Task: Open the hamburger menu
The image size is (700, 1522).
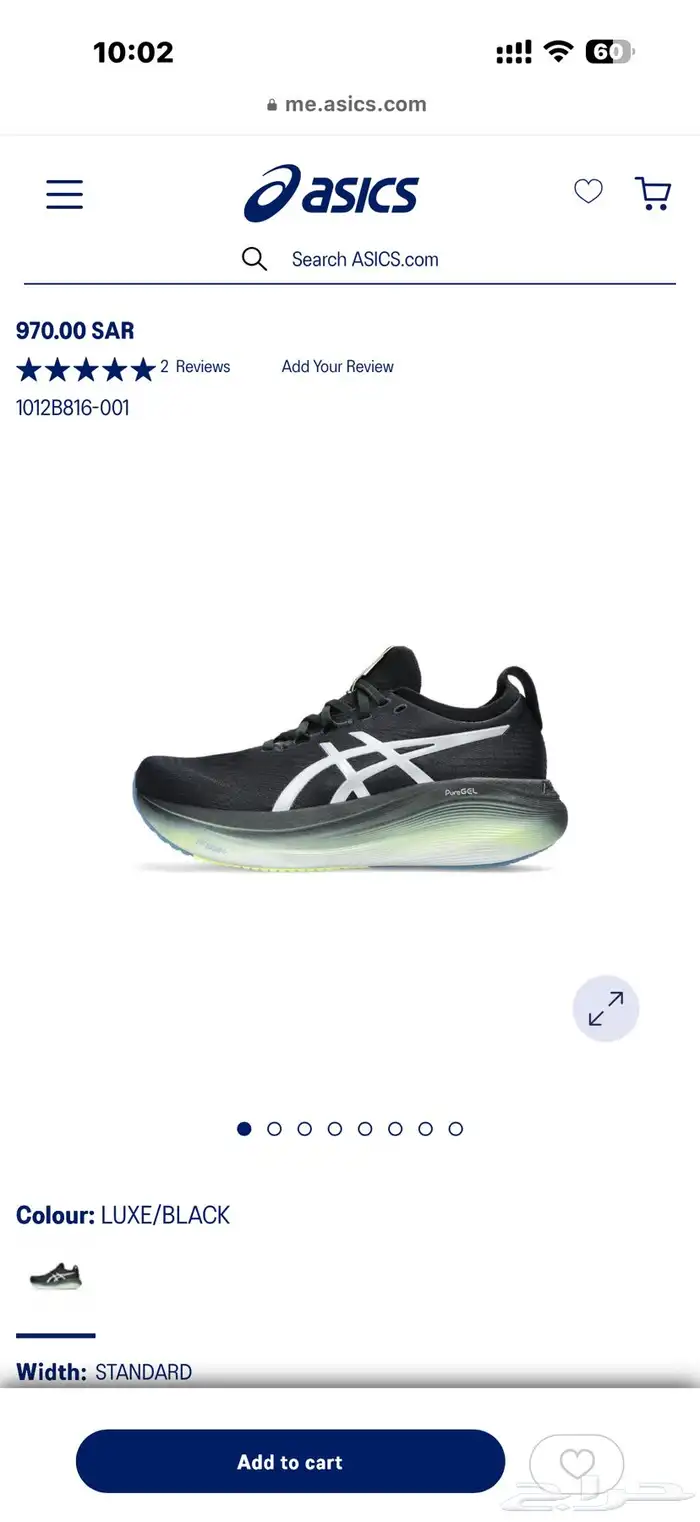Action: pos(64,193)
